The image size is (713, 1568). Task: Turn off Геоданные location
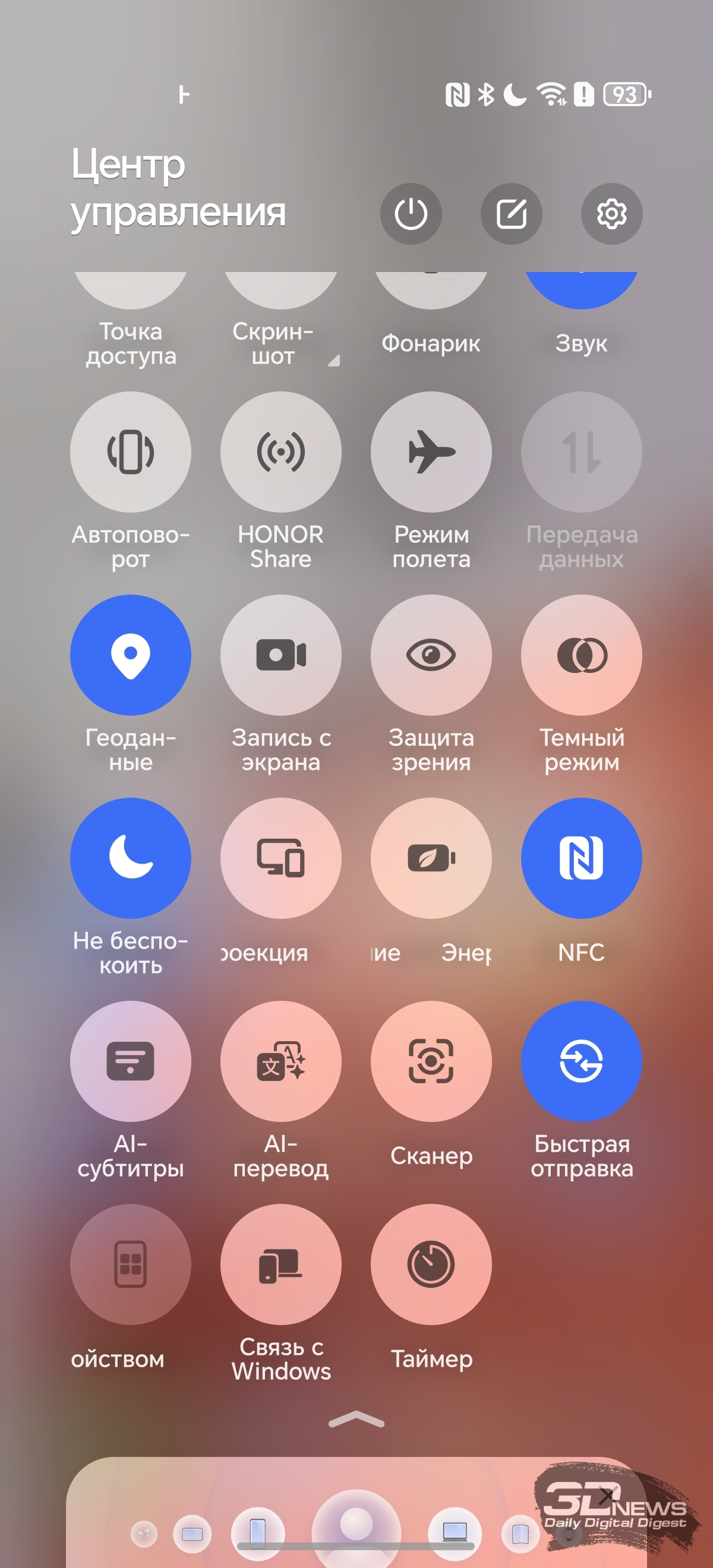(x=130, y=655)
